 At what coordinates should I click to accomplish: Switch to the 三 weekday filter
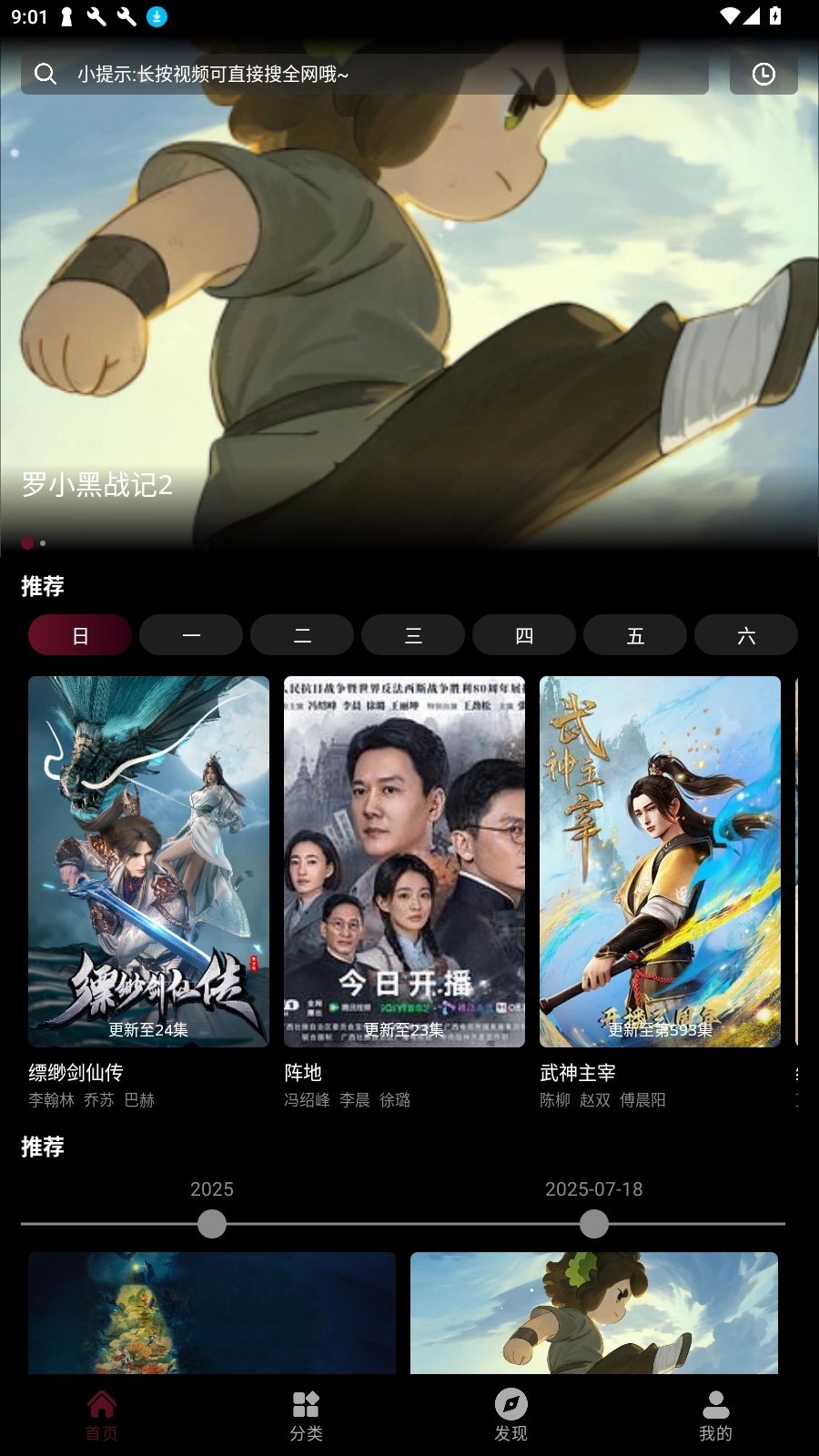click(x=412, y=634)
